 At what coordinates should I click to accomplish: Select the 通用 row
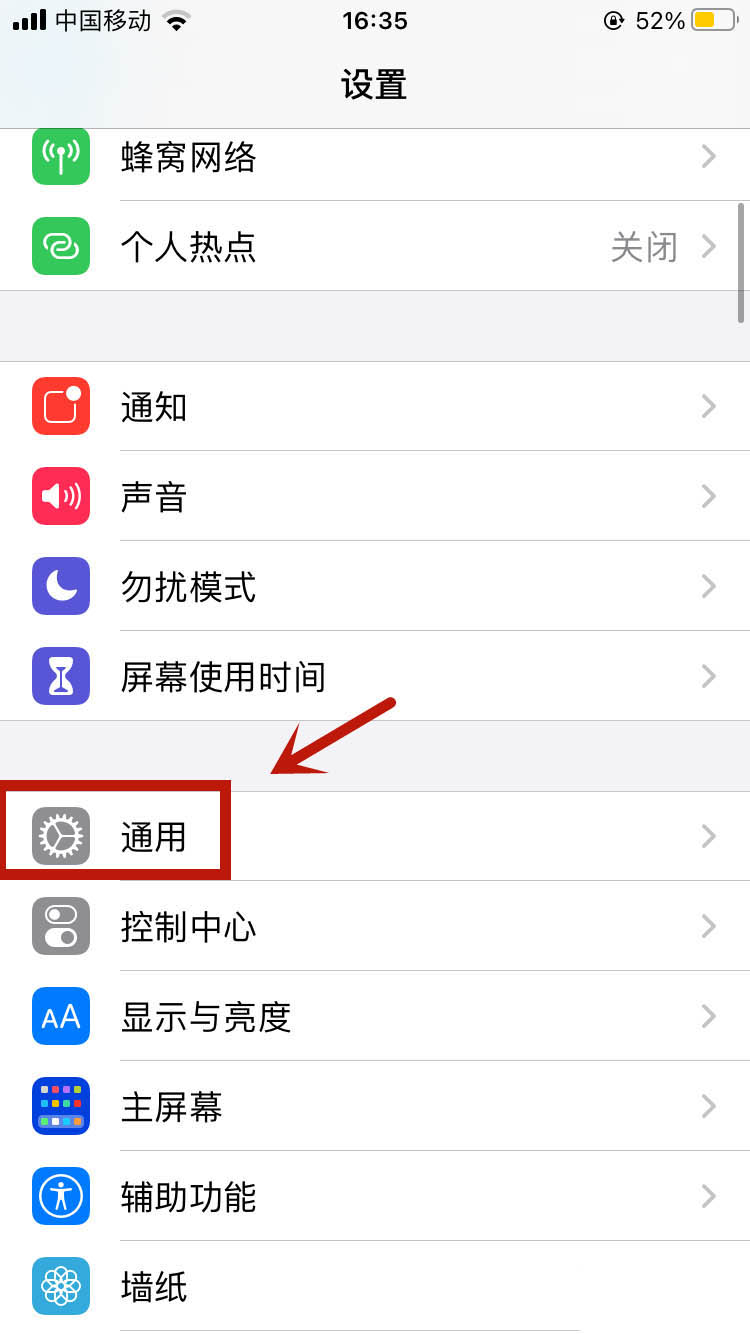[x=375, y=836]
